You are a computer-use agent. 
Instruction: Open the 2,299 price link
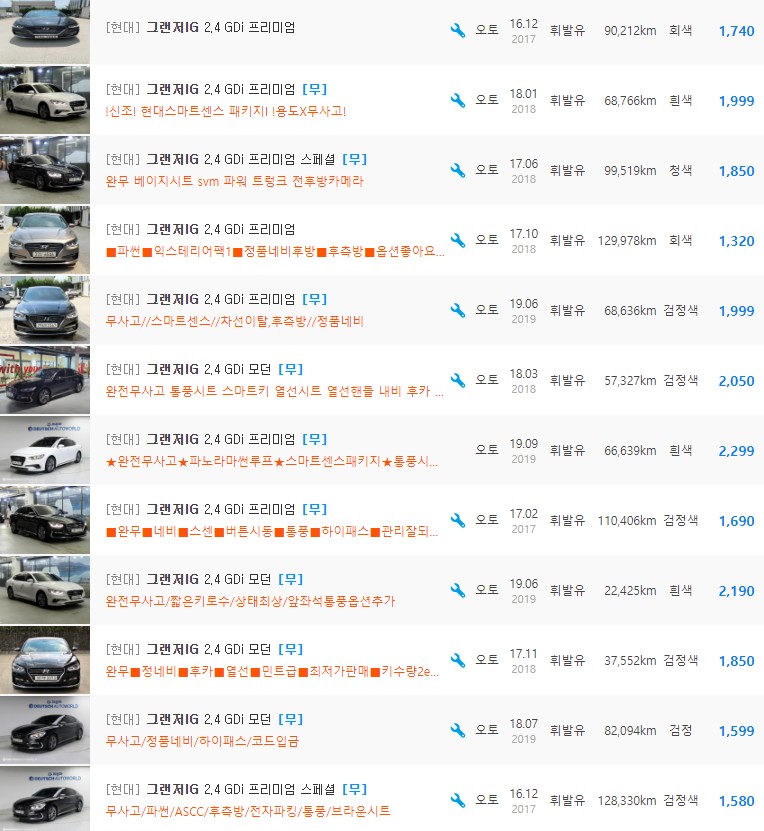(x=736, y=451)
